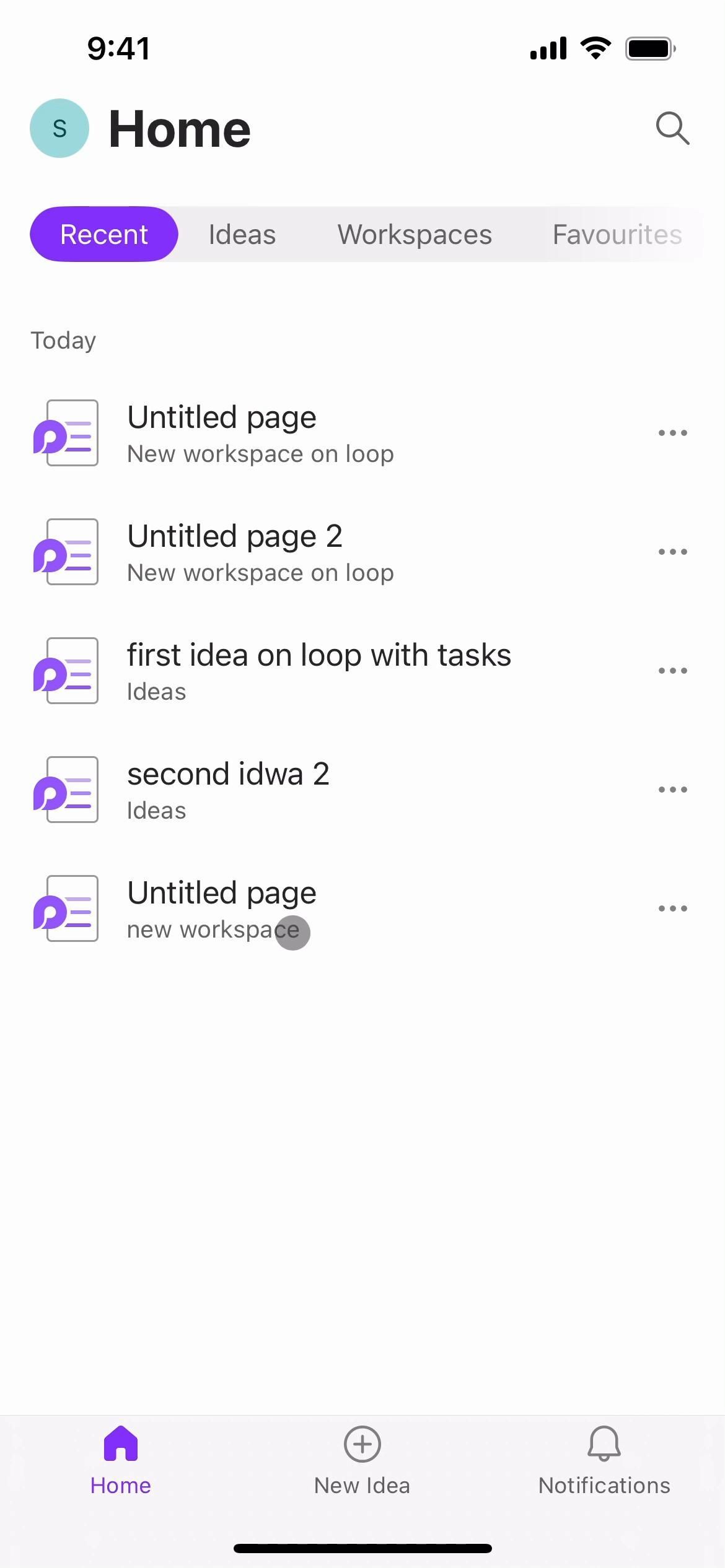This screenshot has width=725, height=1568.
Task: Show more options for first idea on loop
Action: point(672,671)
